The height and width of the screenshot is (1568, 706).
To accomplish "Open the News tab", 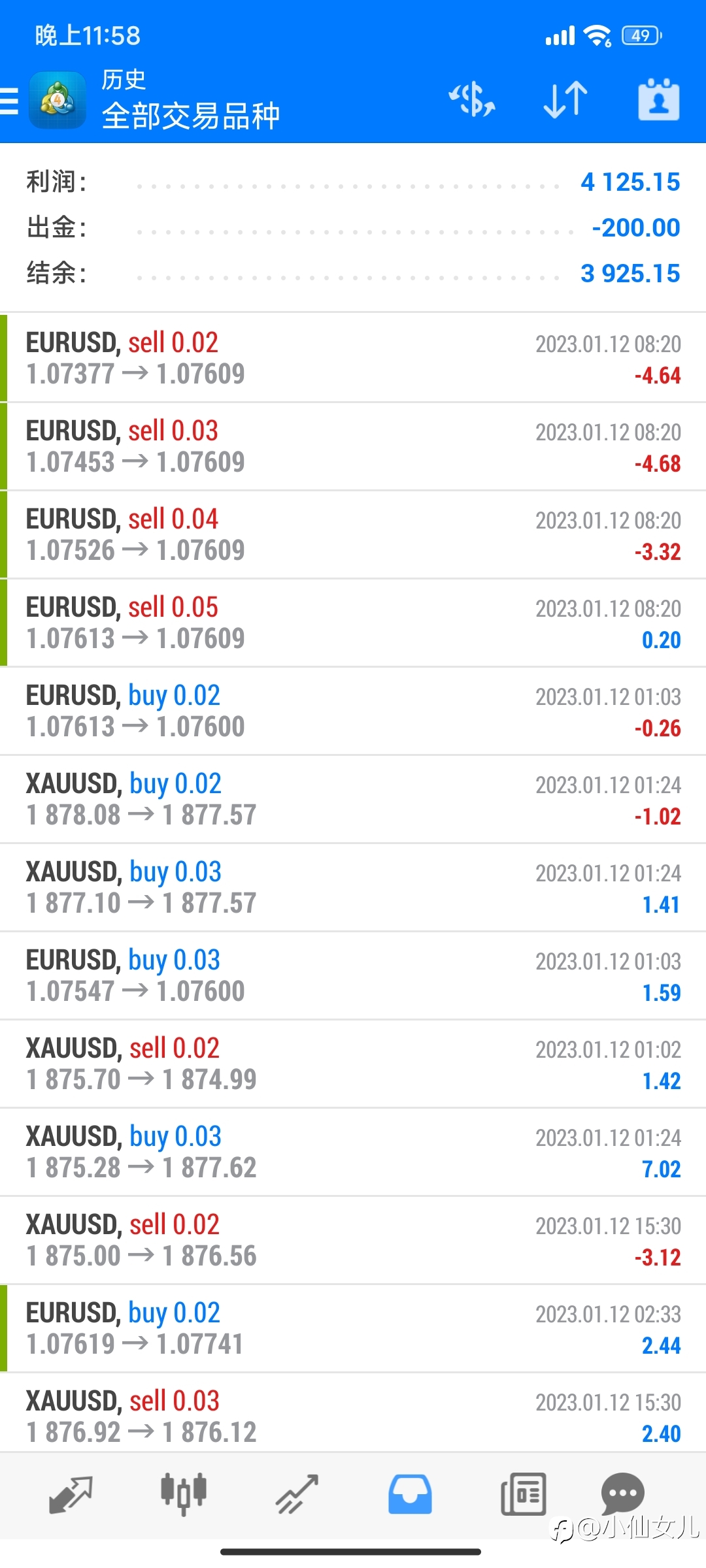I will click(x=523, y=1494).
